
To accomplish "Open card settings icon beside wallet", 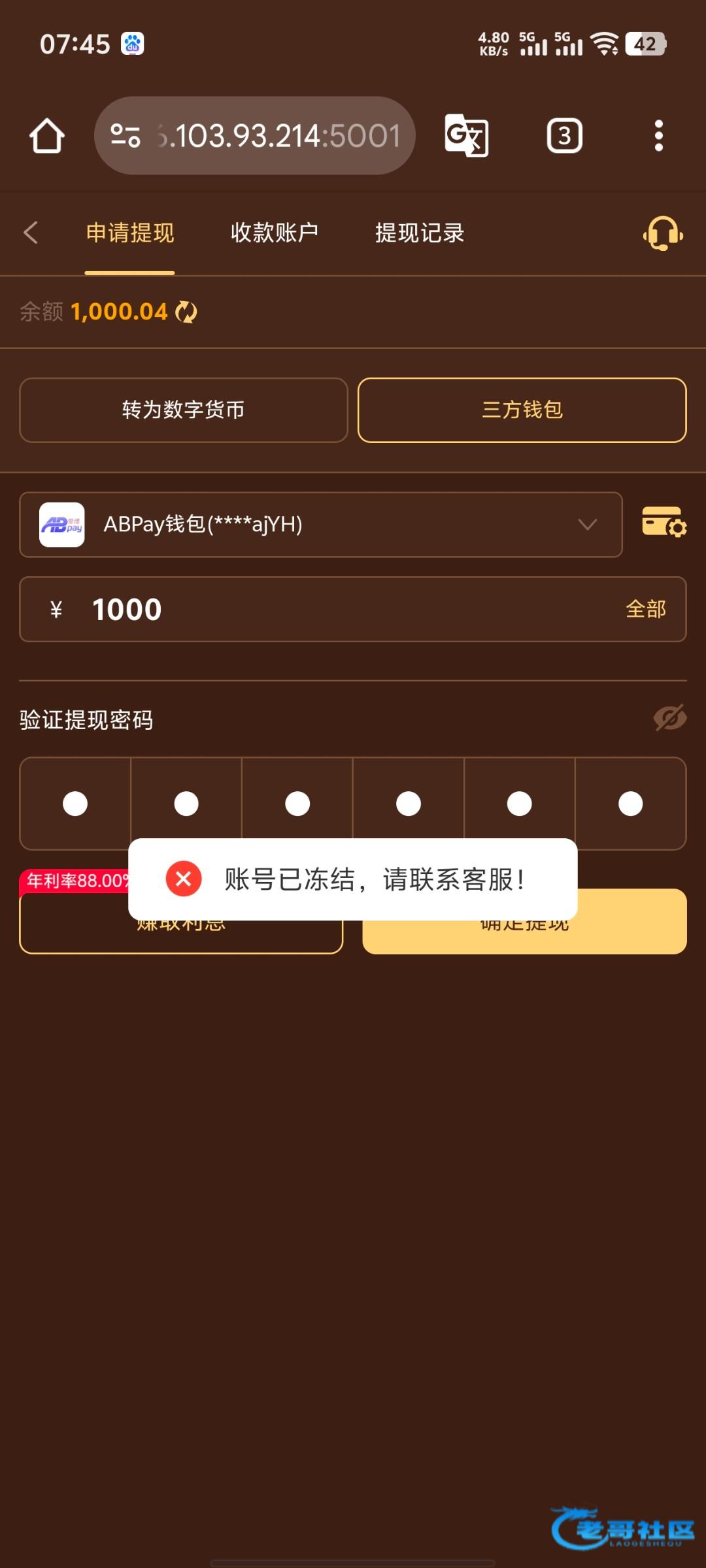I will [x=664, y=522].
